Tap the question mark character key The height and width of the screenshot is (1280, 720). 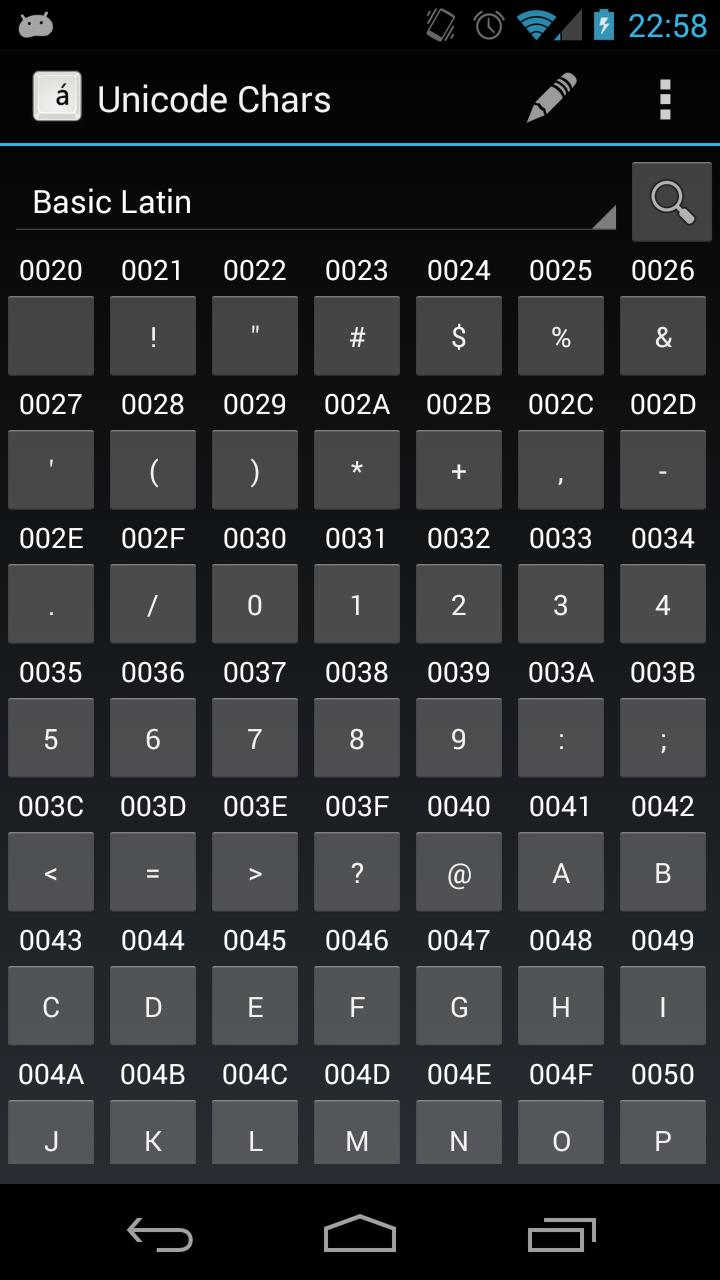357,872
